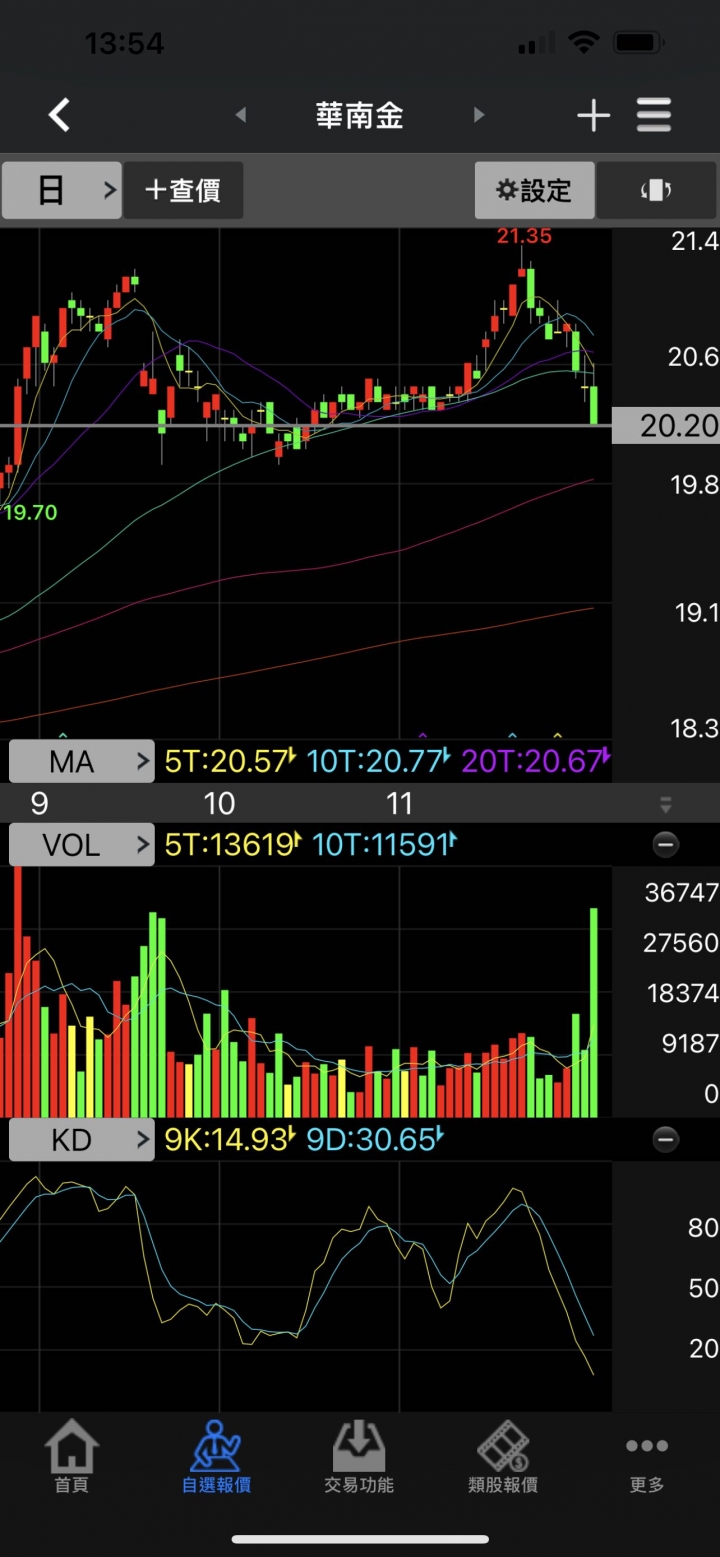
Task: Switch to the previous stock arrow
Action: [x=241, y=116]
